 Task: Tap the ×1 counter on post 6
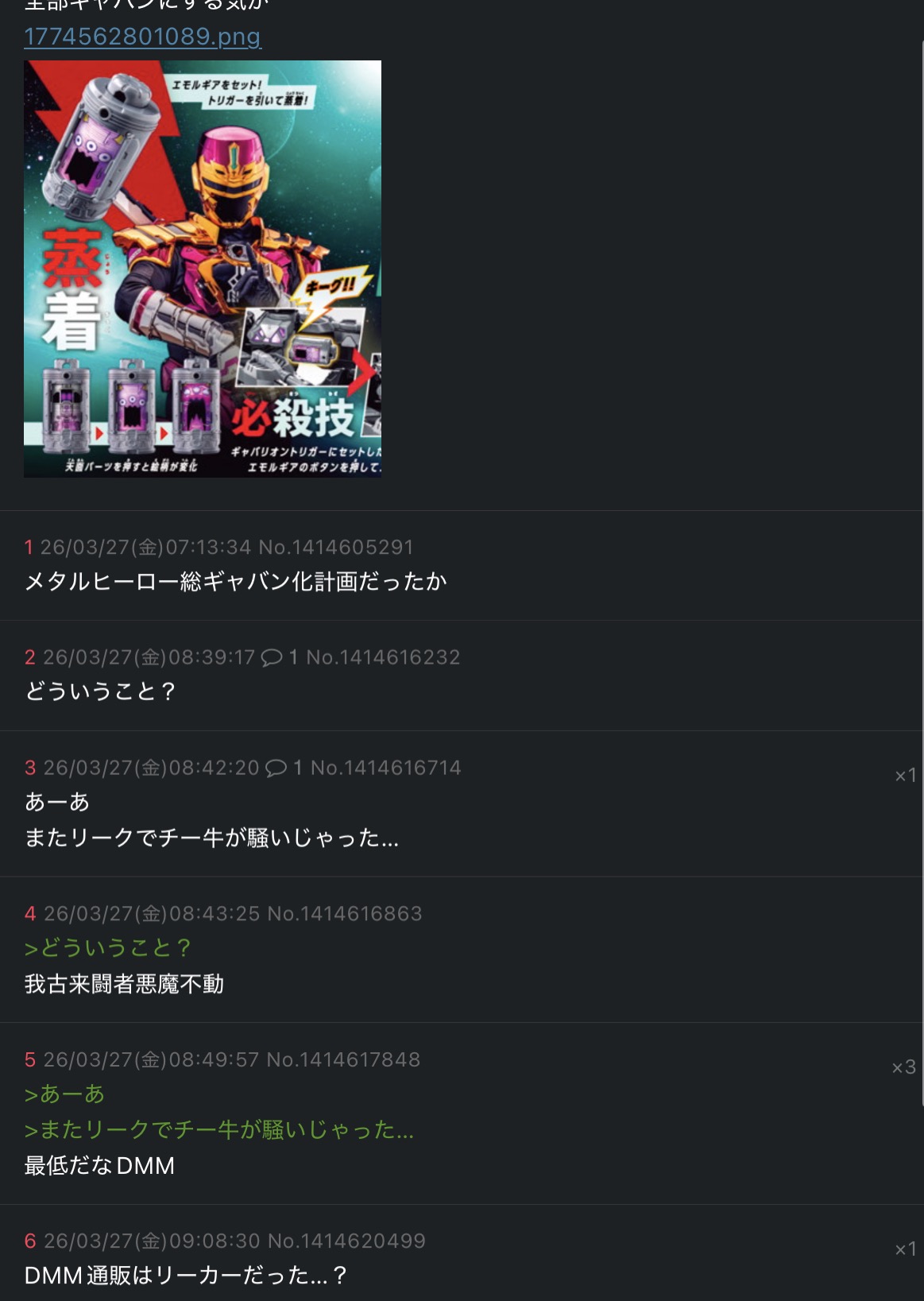pyautogui.click(x=905, y=1249)
